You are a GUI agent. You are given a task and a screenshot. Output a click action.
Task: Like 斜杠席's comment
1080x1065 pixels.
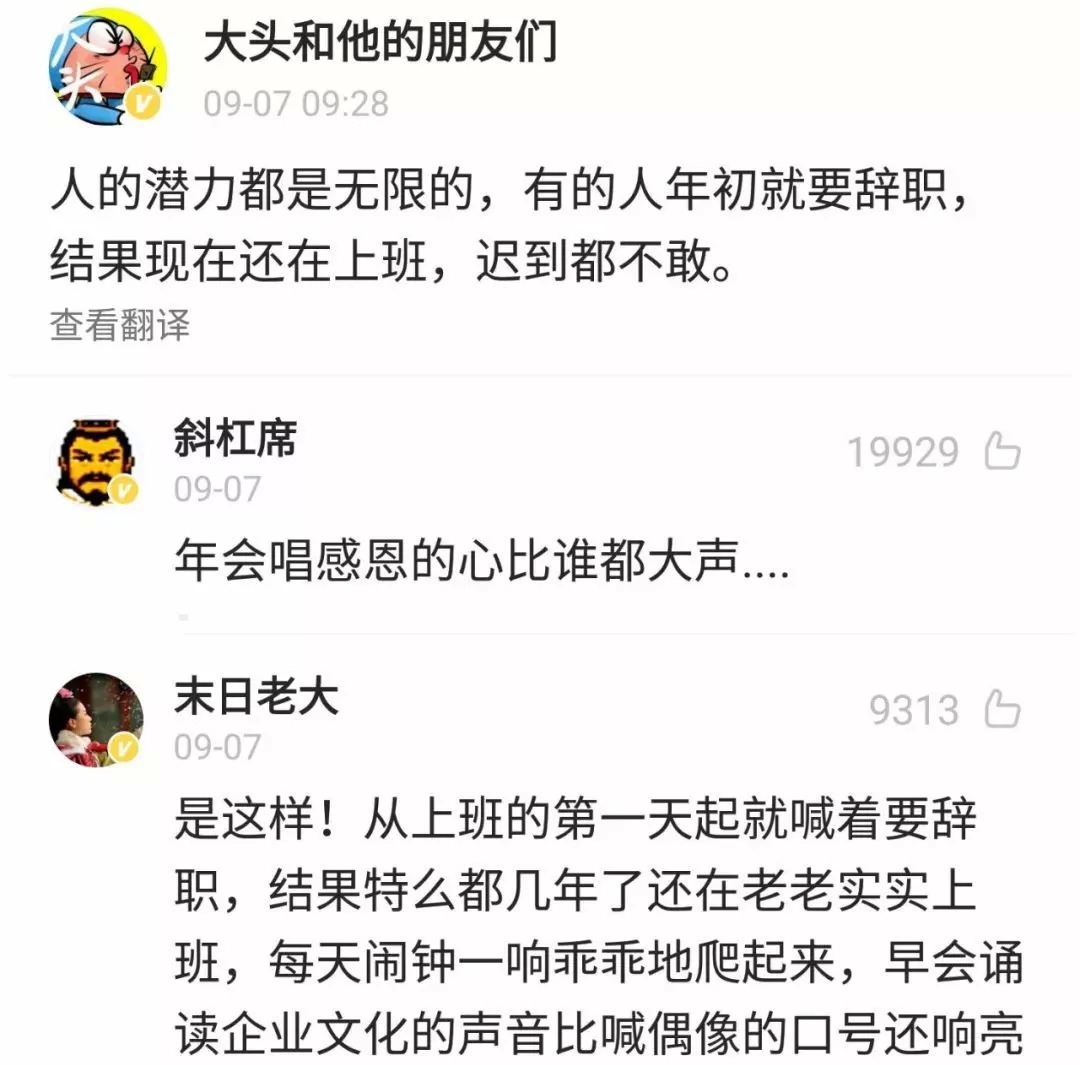1002,453
